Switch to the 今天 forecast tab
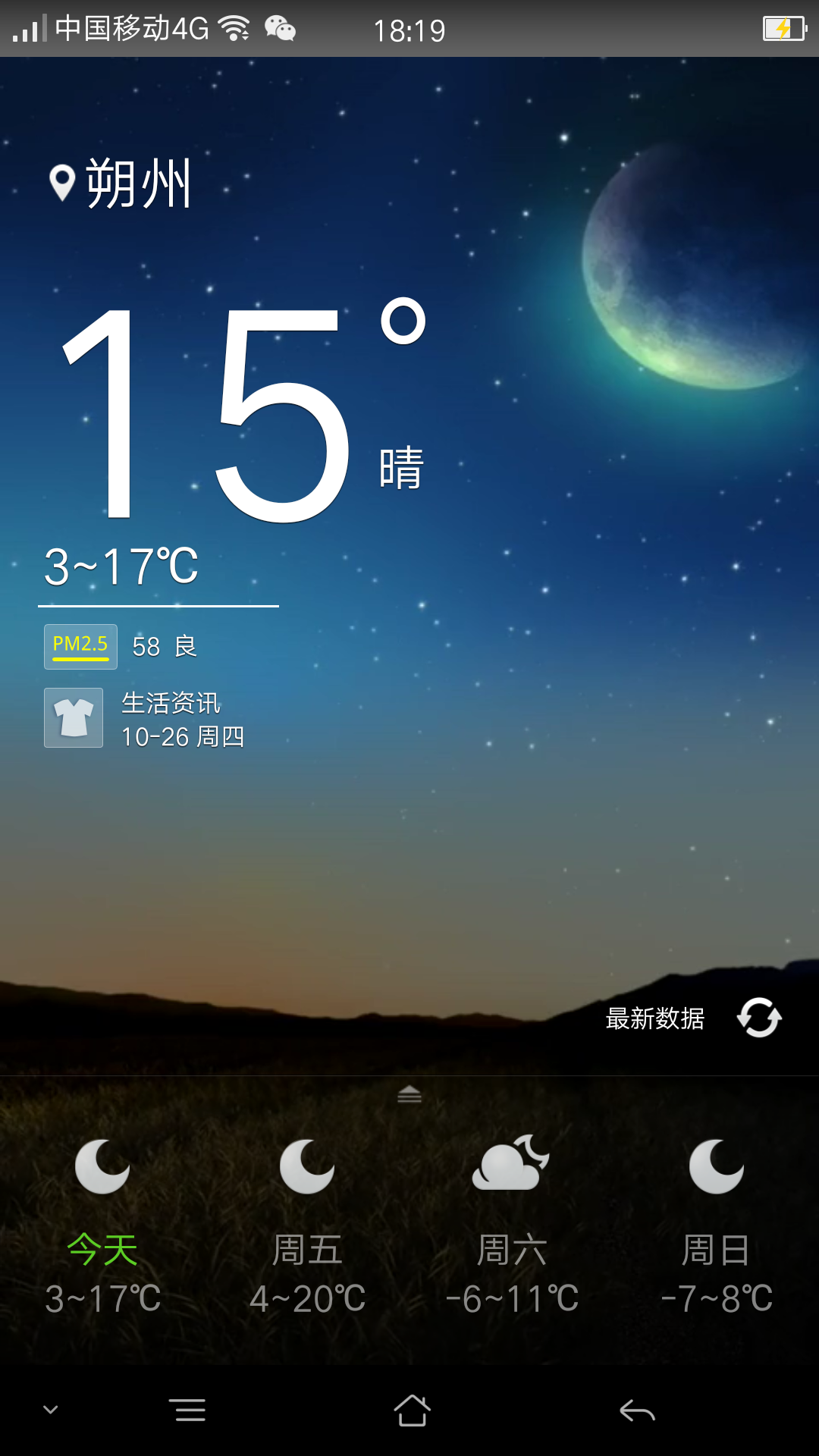 pos(101,1250)
